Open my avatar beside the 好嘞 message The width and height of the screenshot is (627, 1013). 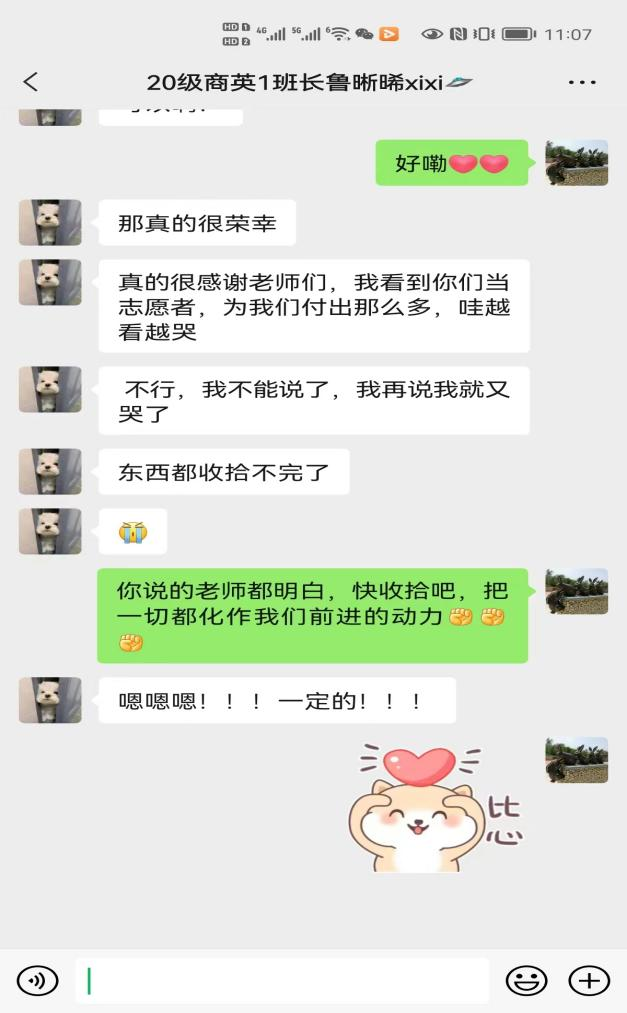click(x=576, y=163)
